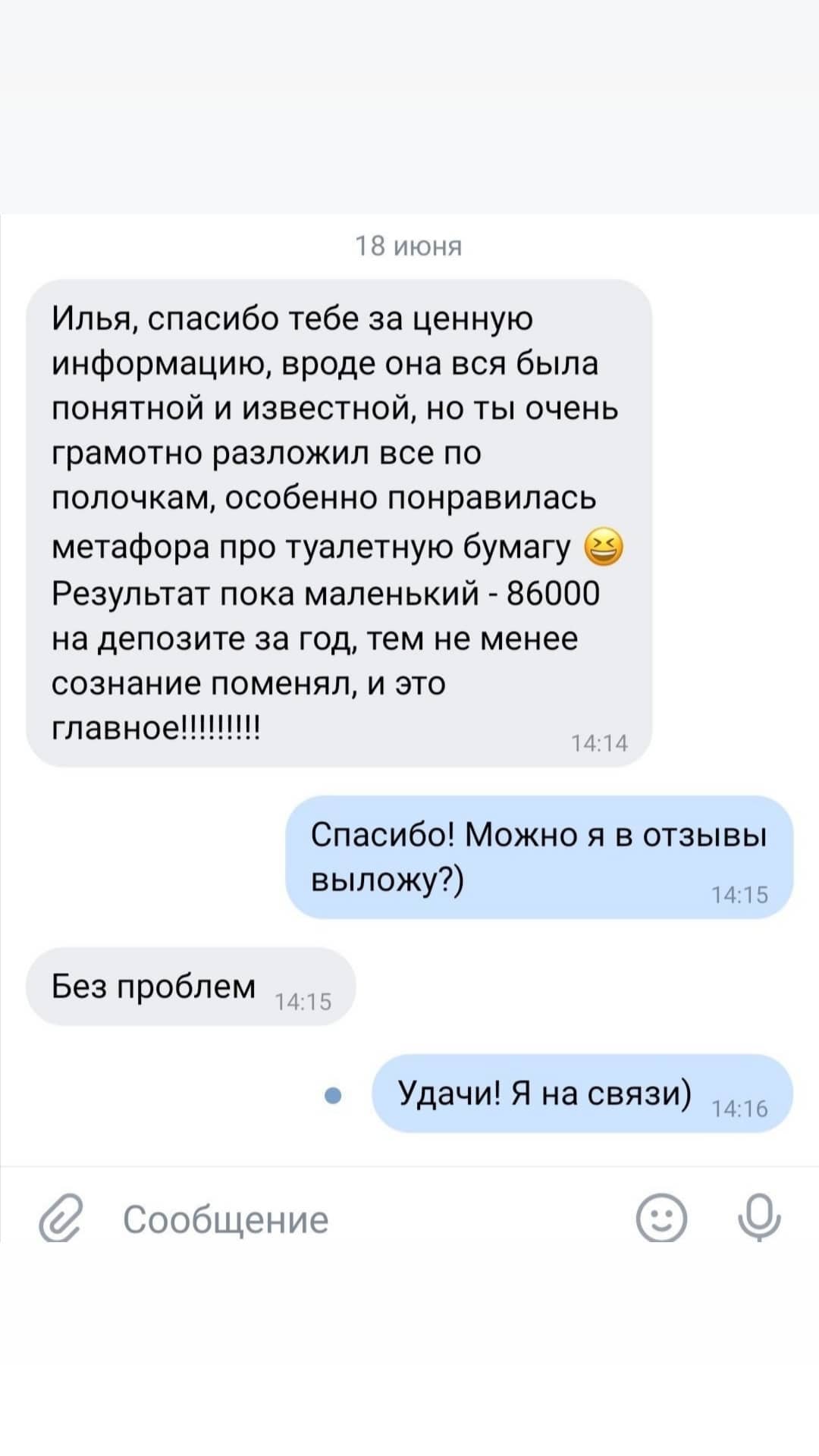The image size is (819, 1456).
Task: Open the emoji picker
Action: [661, 1219]
